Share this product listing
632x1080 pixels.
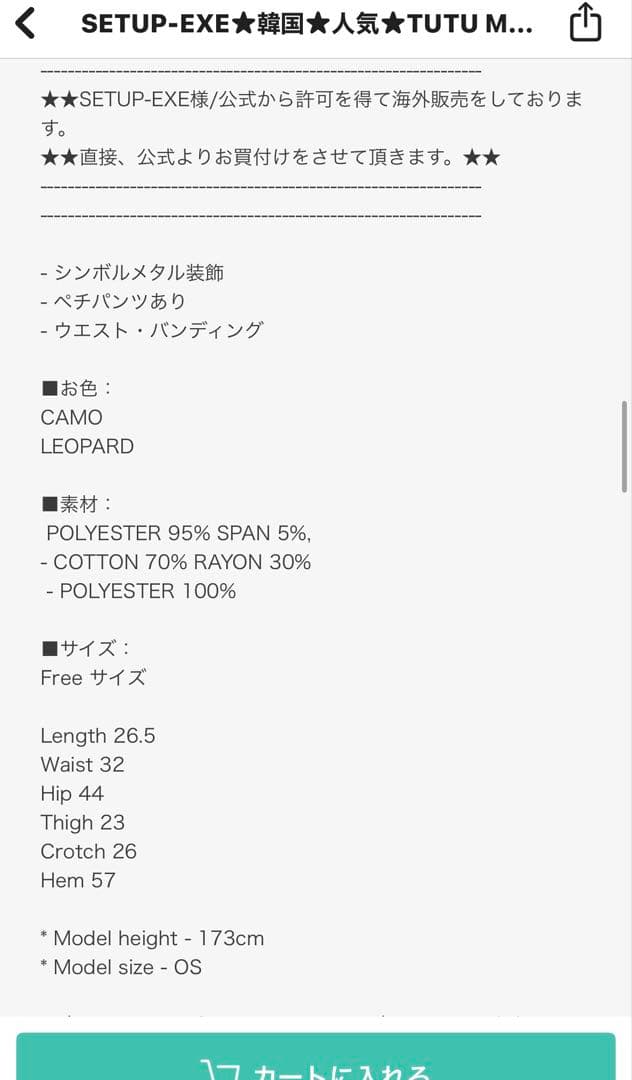[x=585, y=23]
